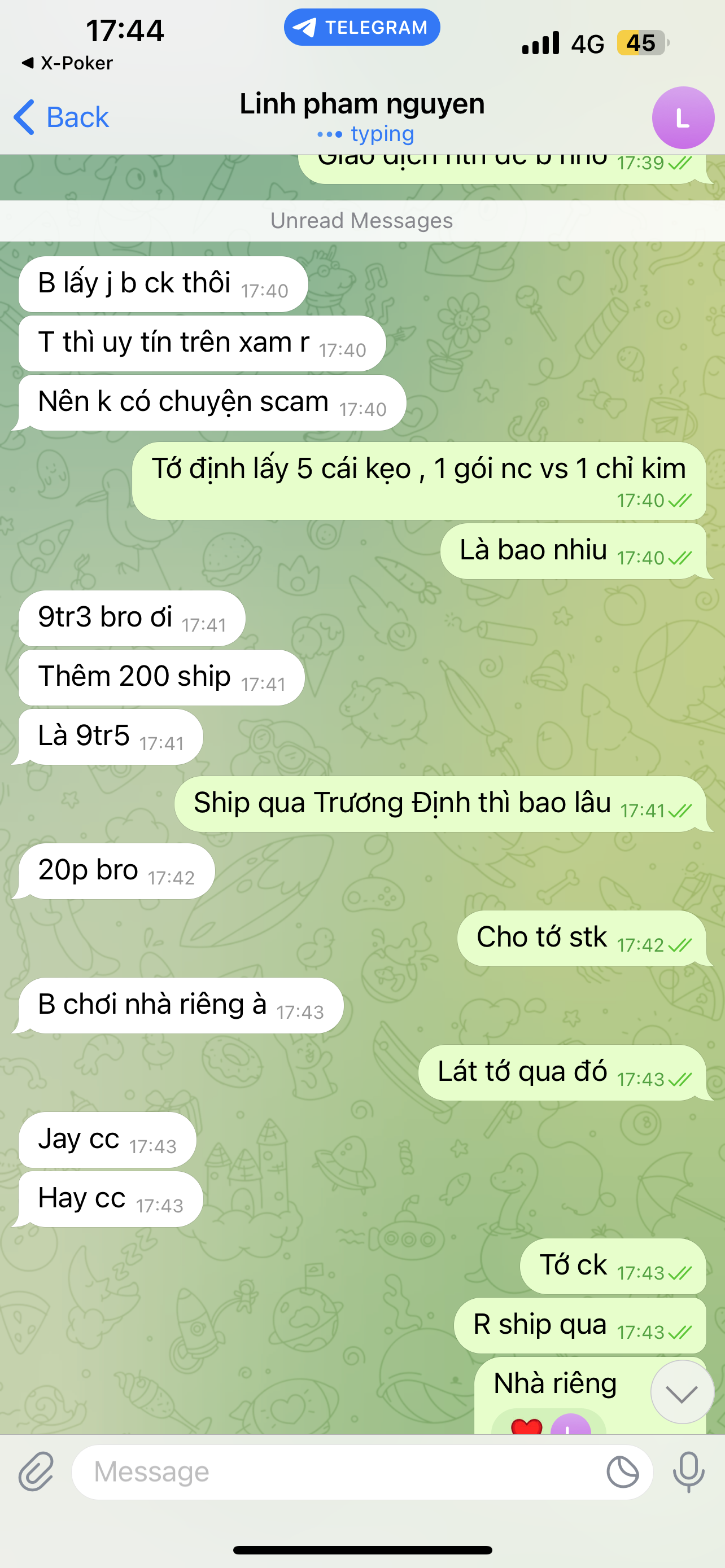The height and width of the screenshot is (1568, 725).
Task: Tap the paperclip attach icon
Action: tap(36, 1472)
